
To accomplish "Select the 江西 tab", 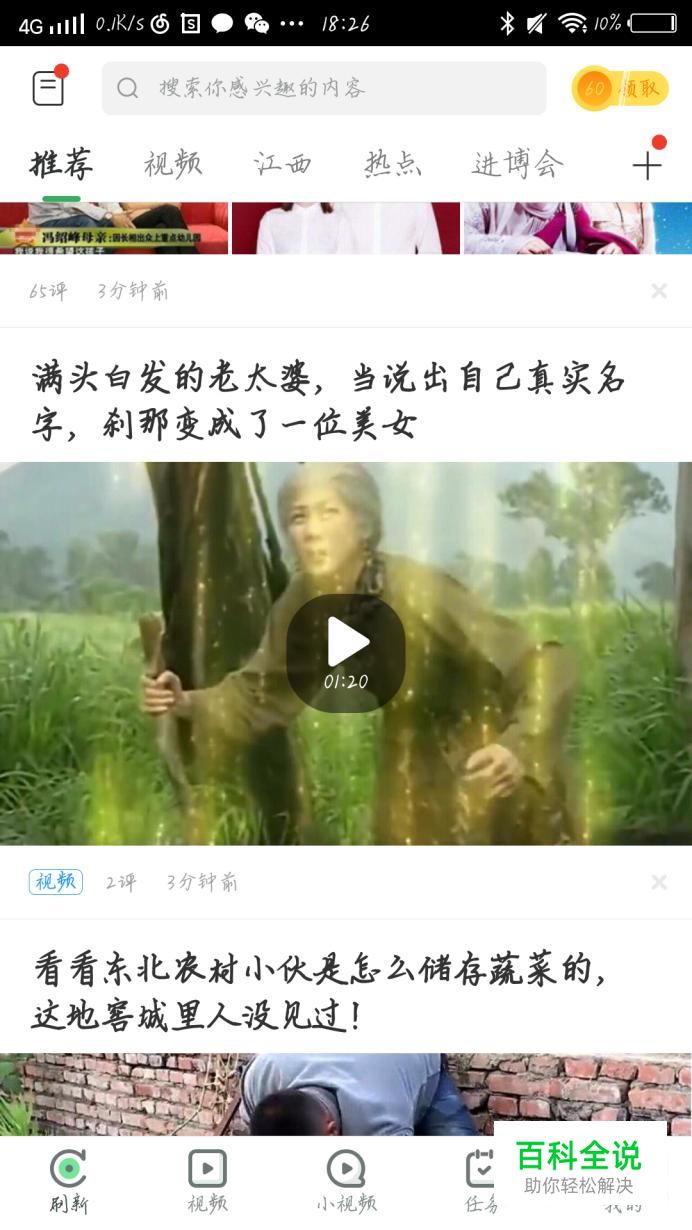I will 283,164.
